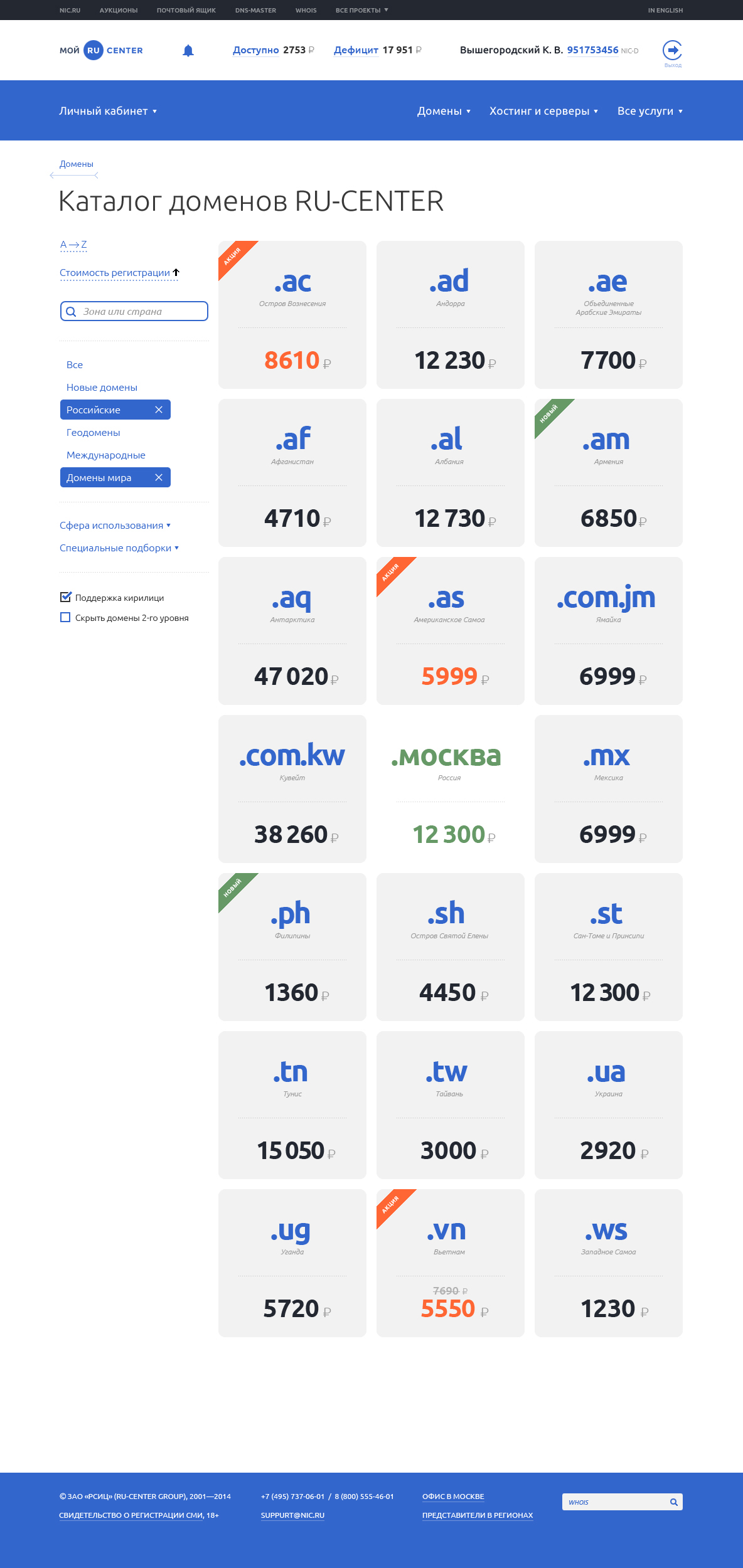Select the Новые домены filter
The image size is (743, 1568).
[x=102, y=388]
